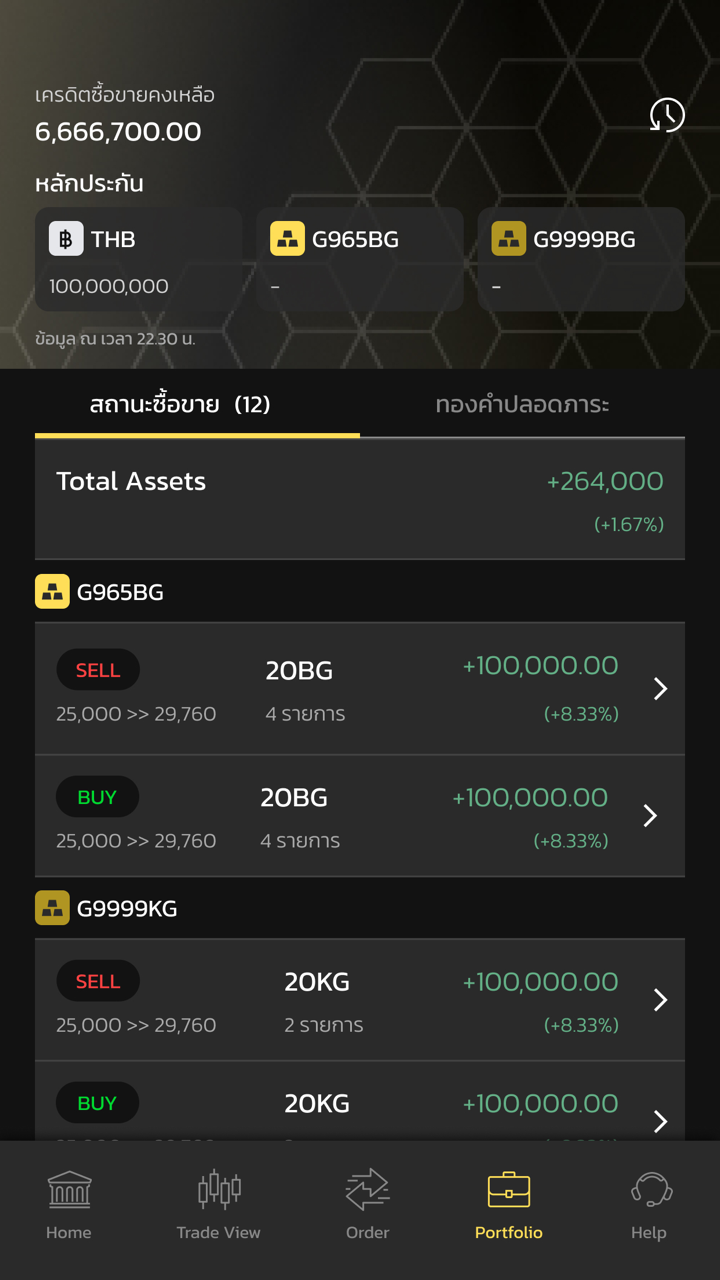
Task: Go to the Home tab
Action: pyautogui.click(x=69, y=1206)
